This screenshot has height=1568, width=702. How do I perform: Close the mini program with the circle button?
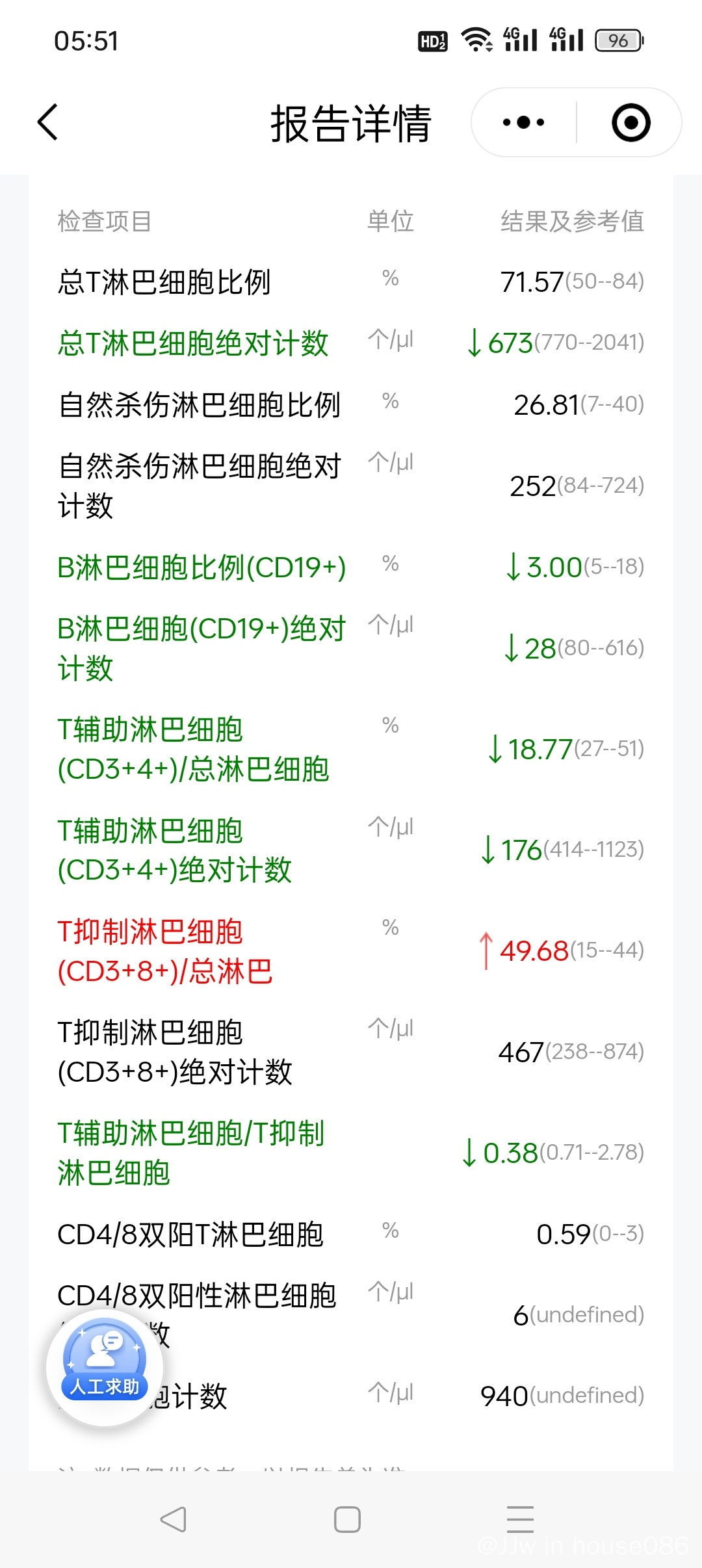pyautogui.click(x=630, y=122)
